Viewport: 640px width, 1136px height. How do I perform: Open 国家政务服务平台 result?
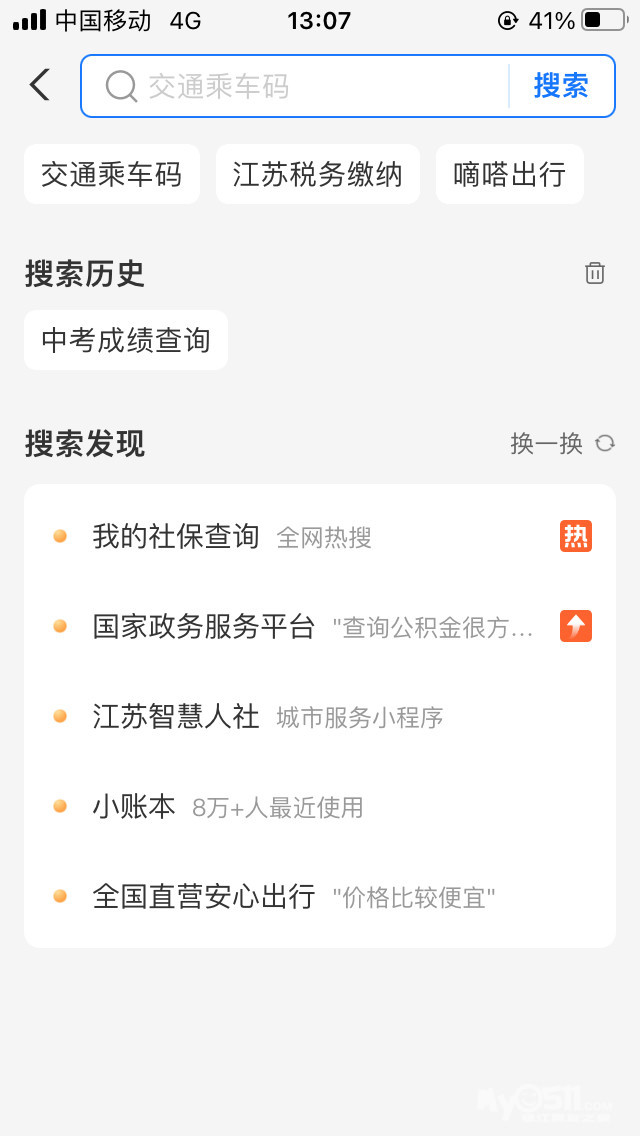coord(204,627)
